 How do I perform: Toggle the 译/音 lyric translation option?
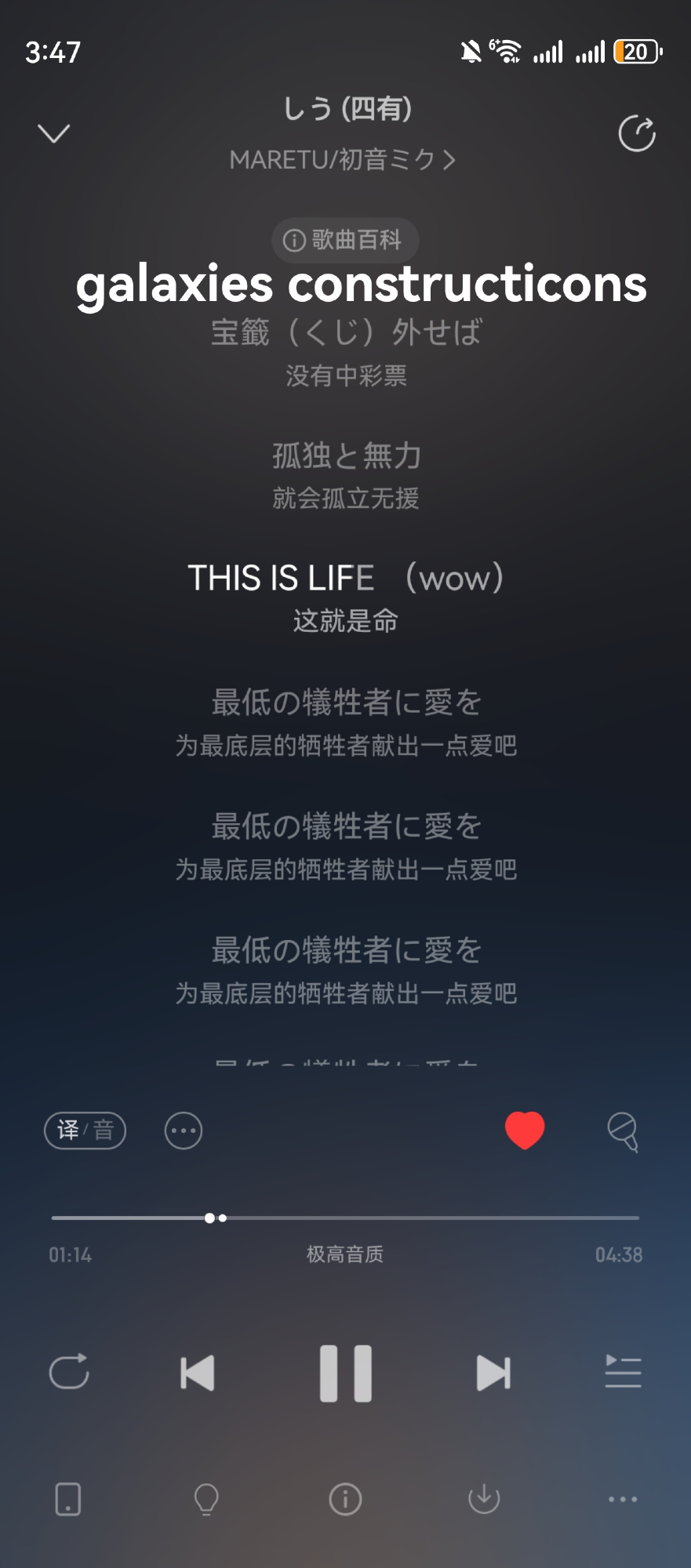85,1131
